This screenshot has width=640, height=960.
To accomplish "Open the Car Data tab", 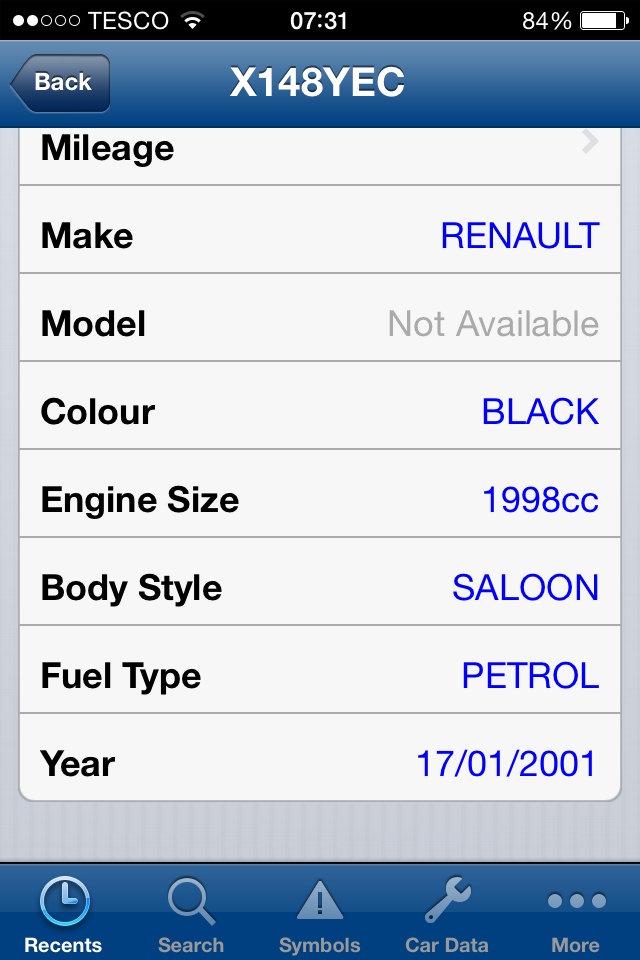I will pos(447,914).
